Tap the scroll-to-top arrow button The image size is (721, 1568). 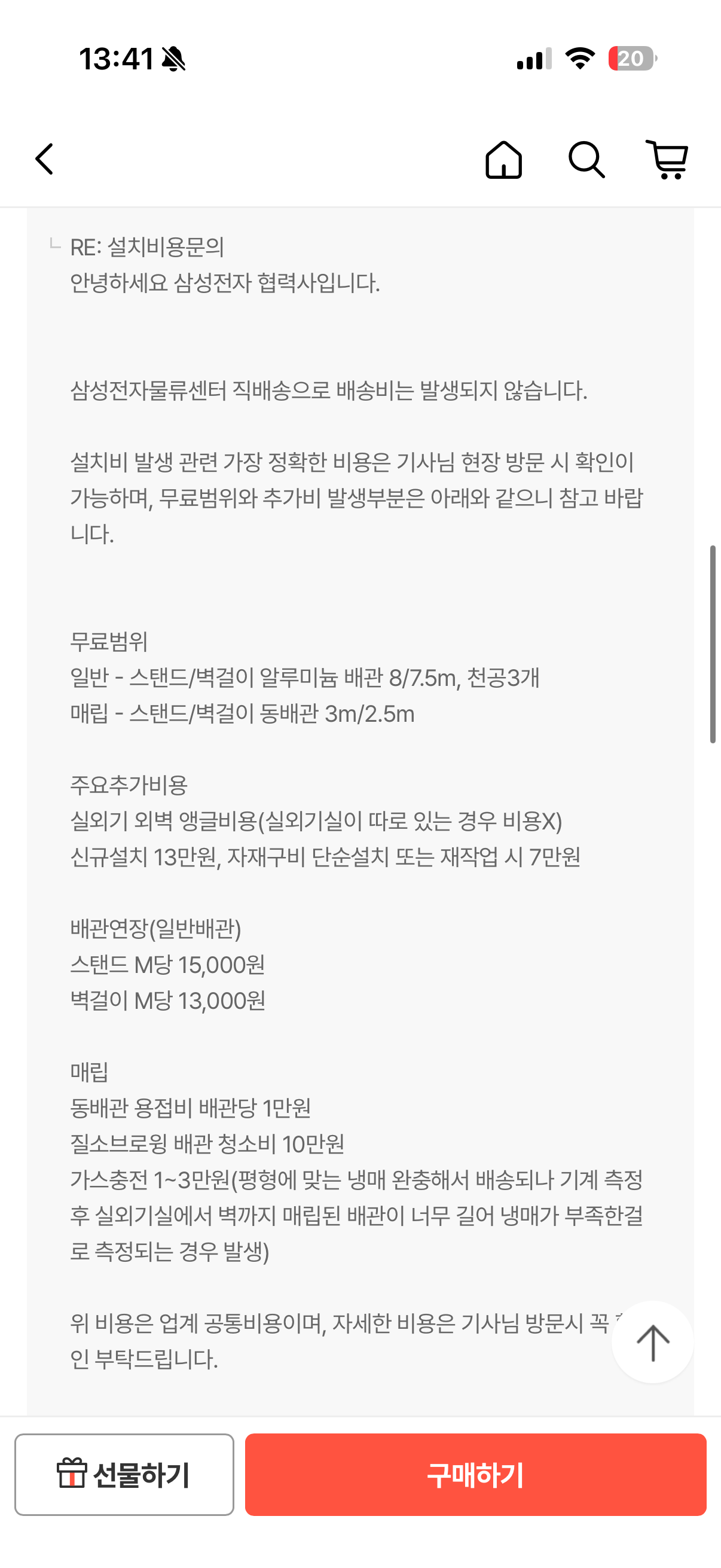tap(653, 1342)
